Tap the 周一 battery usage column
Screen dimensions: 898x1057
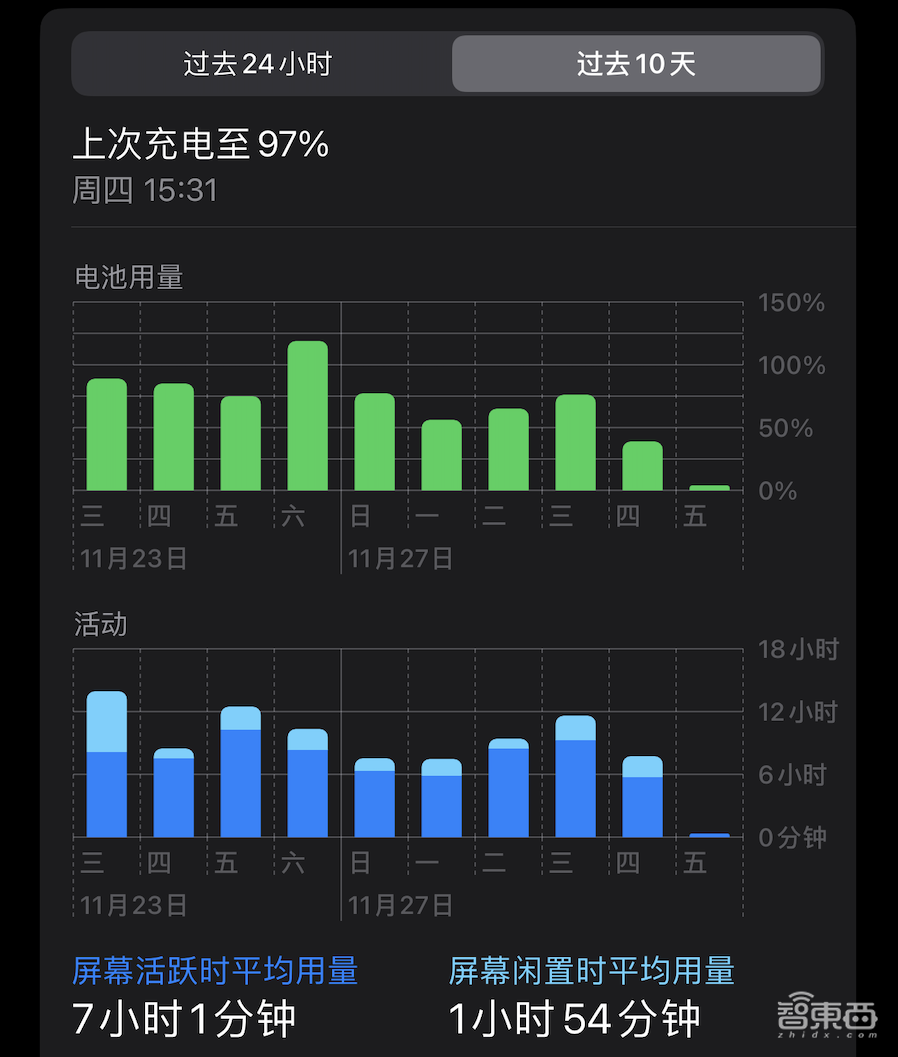[442, 455]
